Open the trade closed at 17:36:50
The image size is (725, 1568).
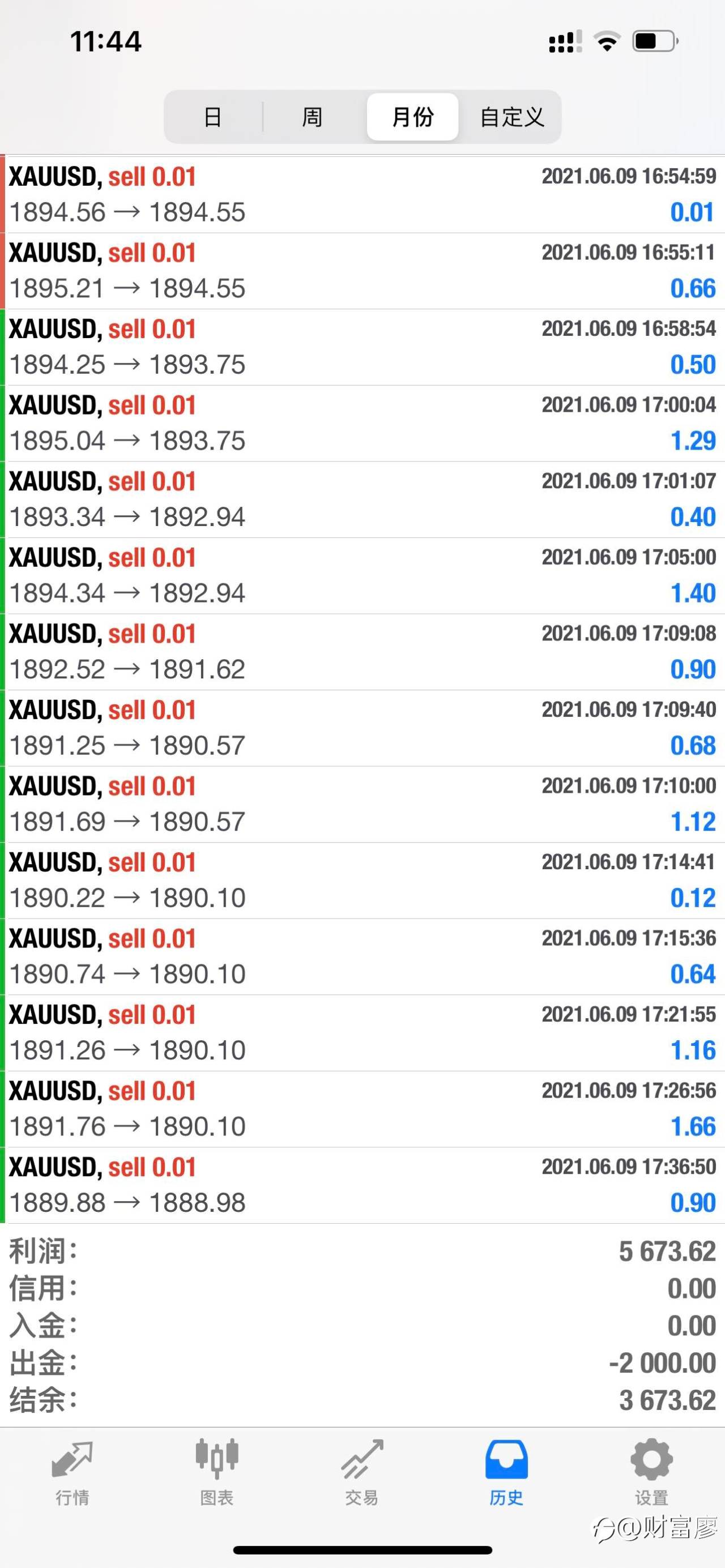(x=362, y=1185)
